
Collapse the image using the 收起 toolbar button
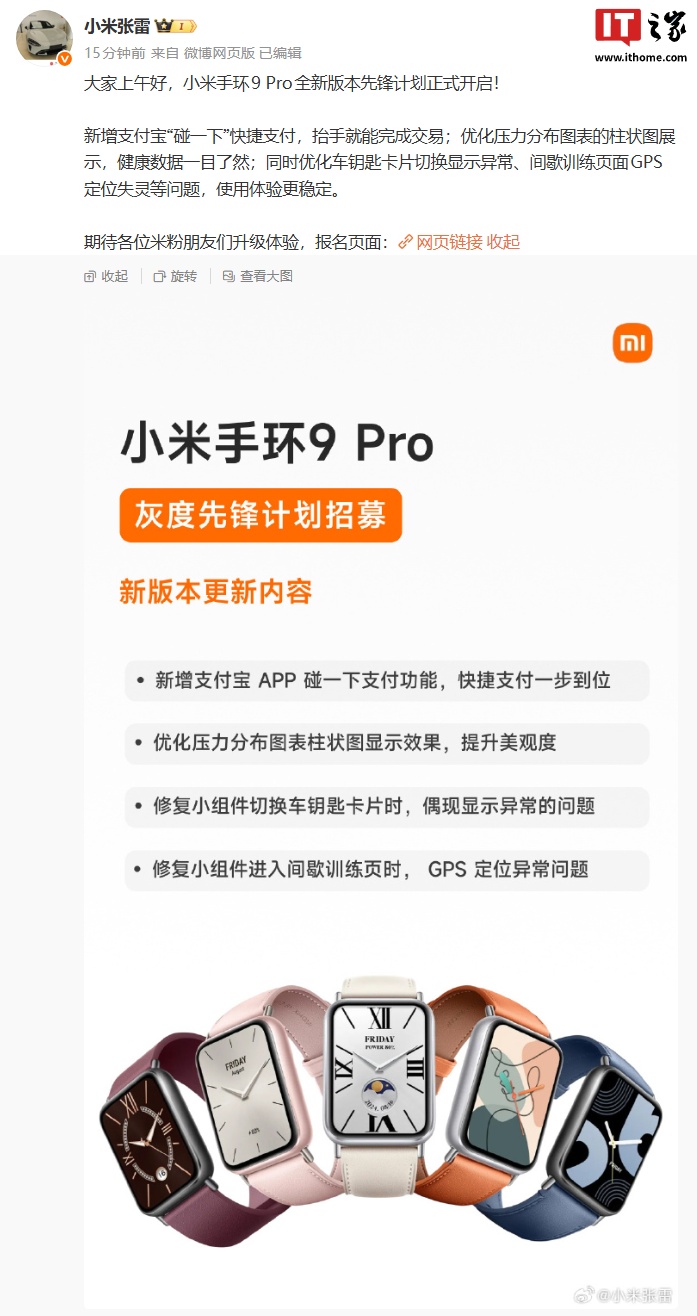106,276
